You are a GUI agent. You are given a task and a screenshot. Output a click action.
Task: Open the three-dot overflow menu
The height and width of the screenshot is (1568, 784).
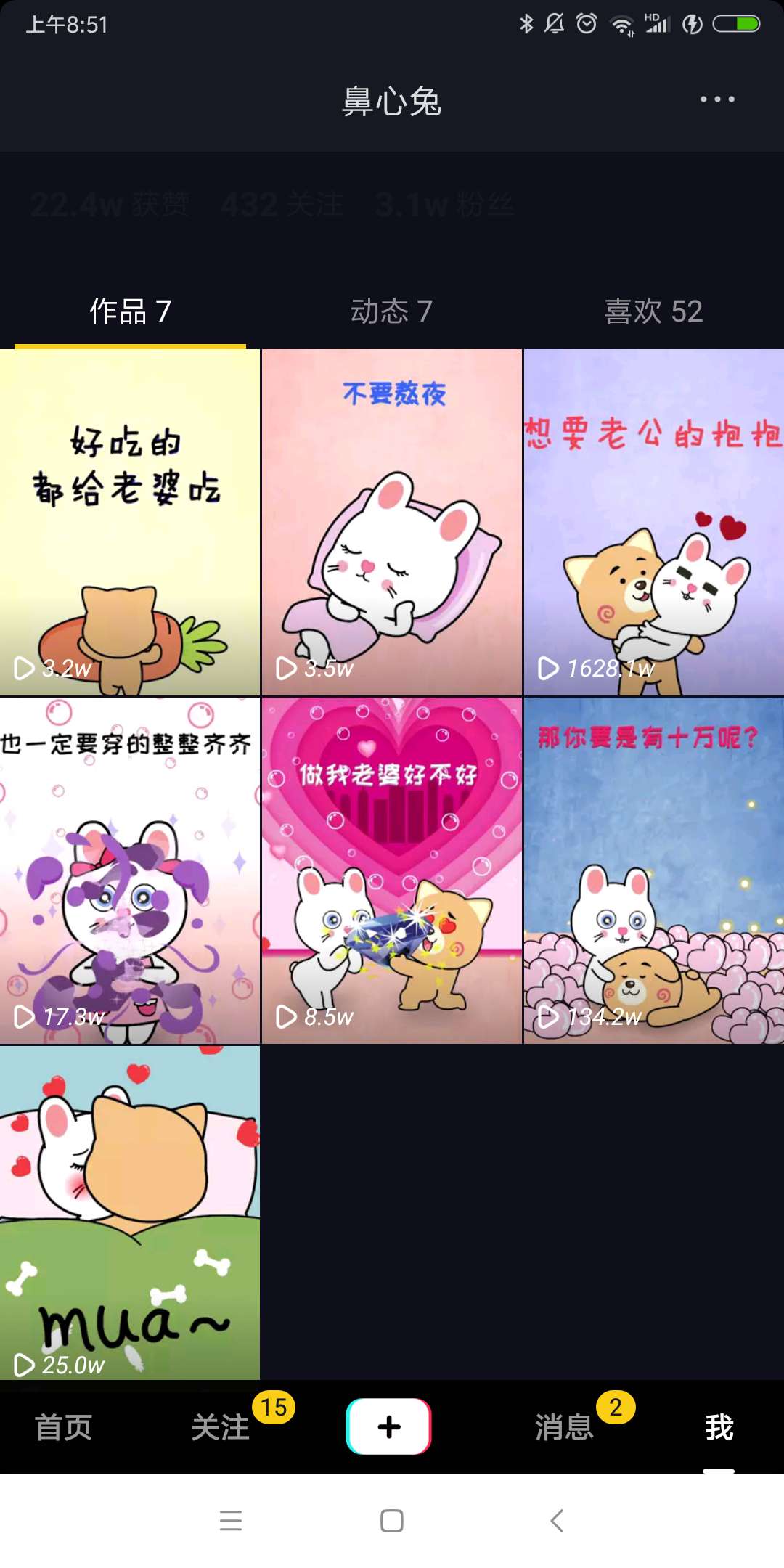point(717,99)
